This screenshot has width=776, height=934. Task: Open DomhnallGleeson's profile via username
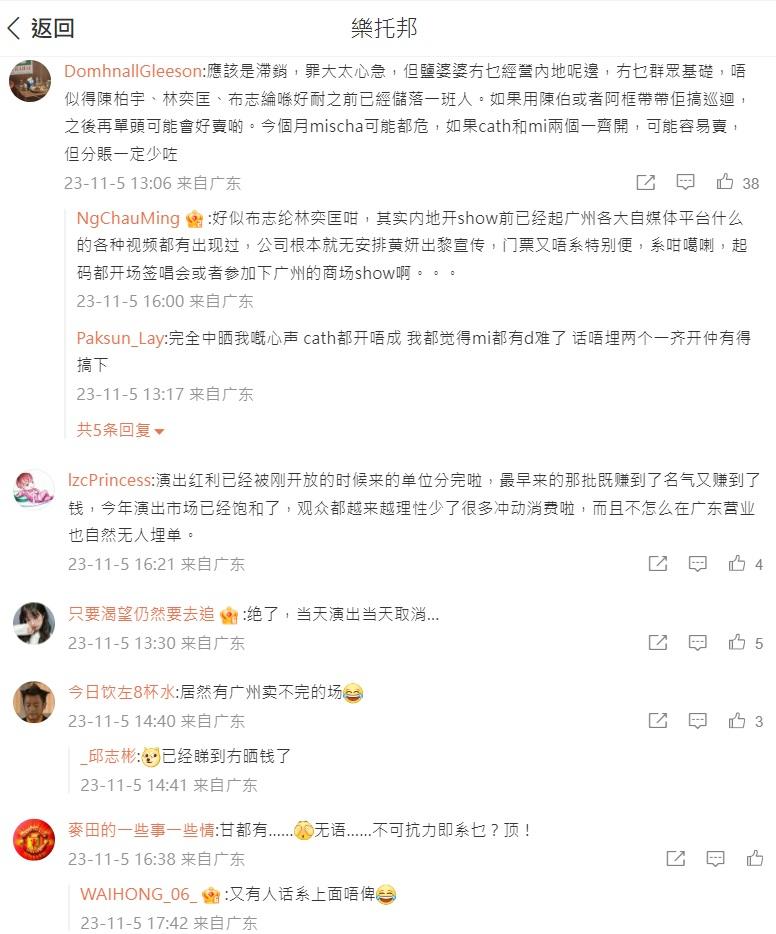point(133,71)
